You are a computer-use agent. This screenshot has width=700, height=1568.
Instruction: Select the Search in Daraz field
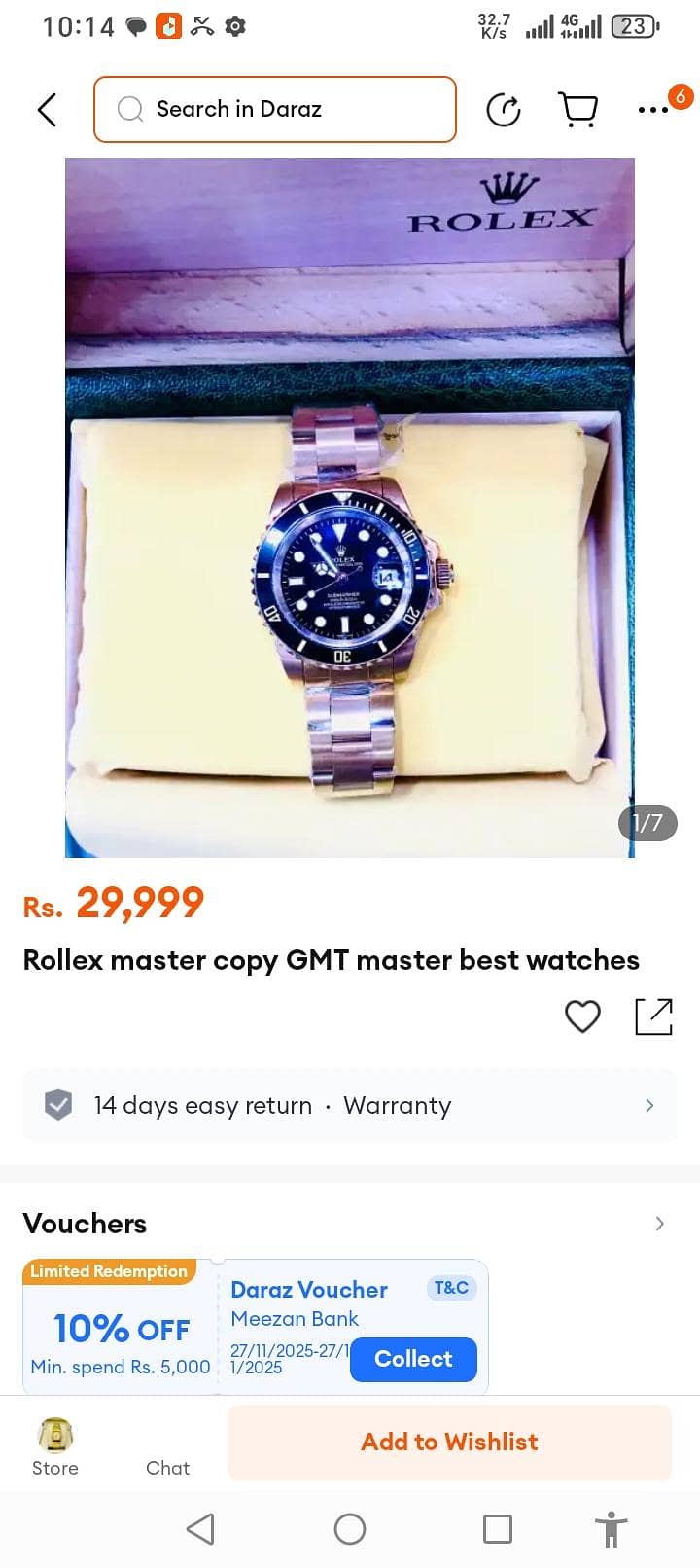pyautogui.click(x=274, y=109)
